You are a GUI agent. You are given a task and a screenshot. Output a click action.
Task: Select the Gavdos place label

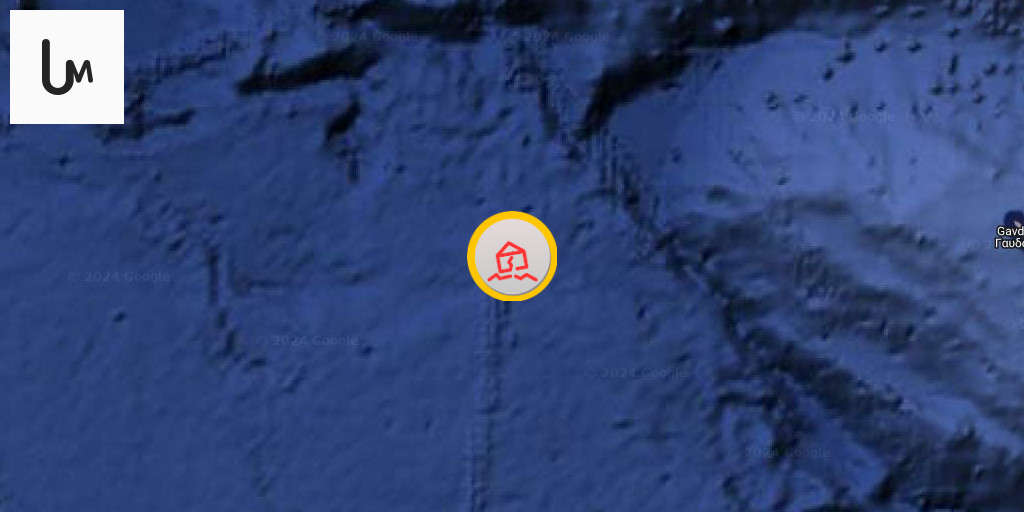pyautogui.click(x=1010, y=235)
